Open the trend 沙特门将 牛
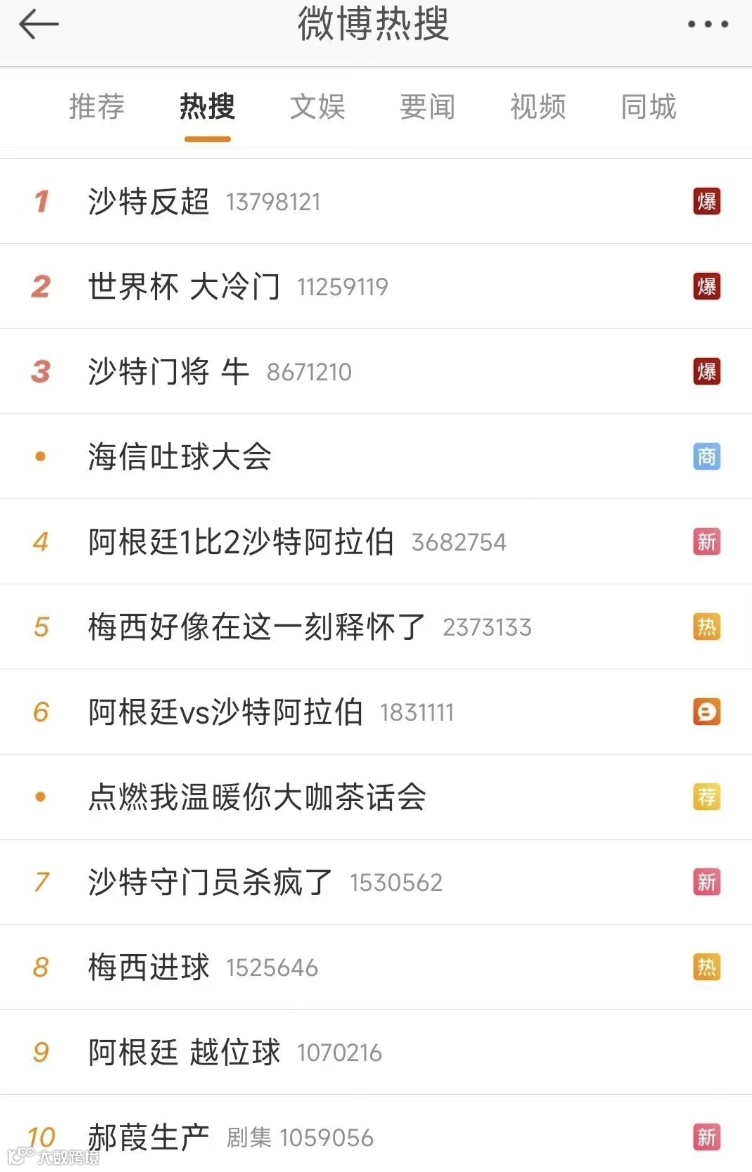This screenshot has height=1172, width=752. [376, 371]
